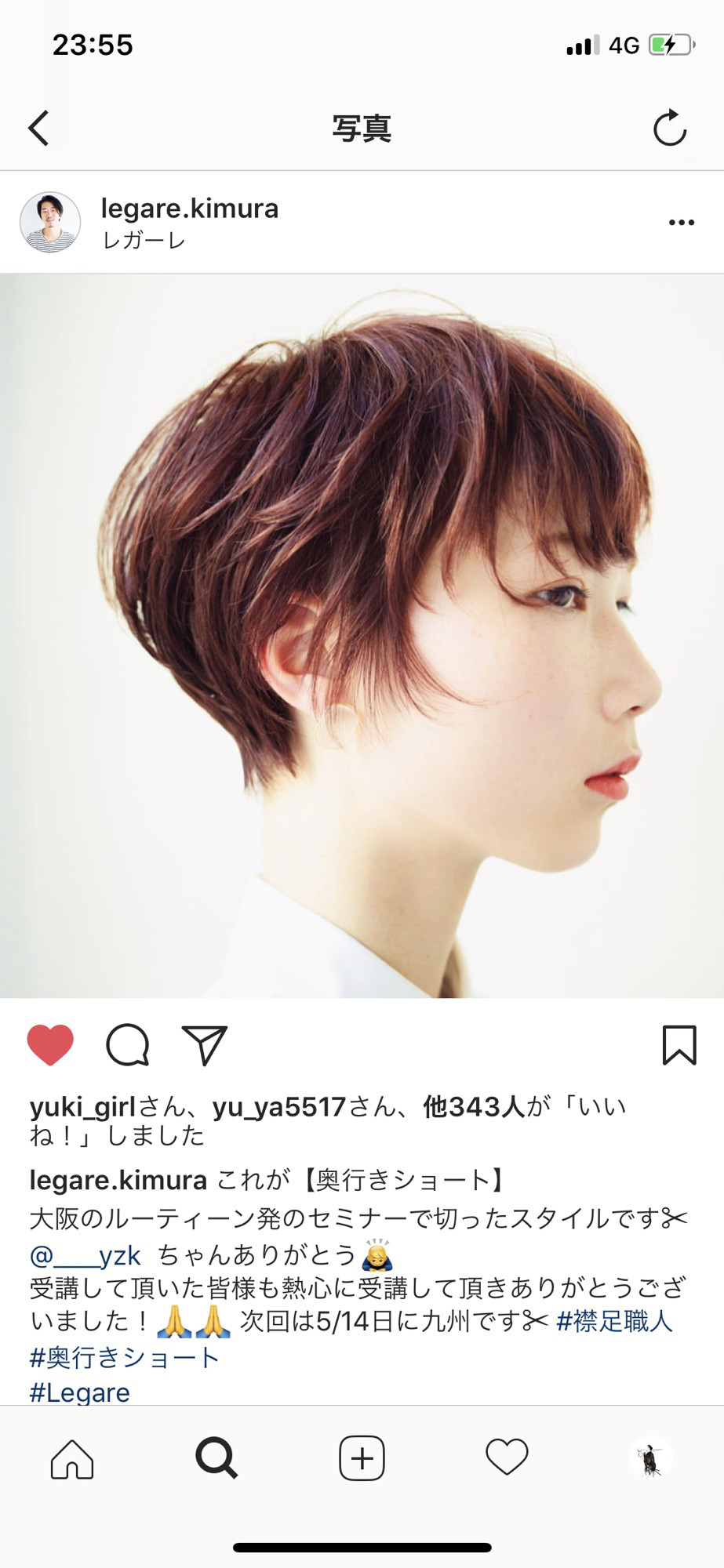Open the #襟足職人 hashtag
Screen dimensions: 724x1568
coord(614,1322)
